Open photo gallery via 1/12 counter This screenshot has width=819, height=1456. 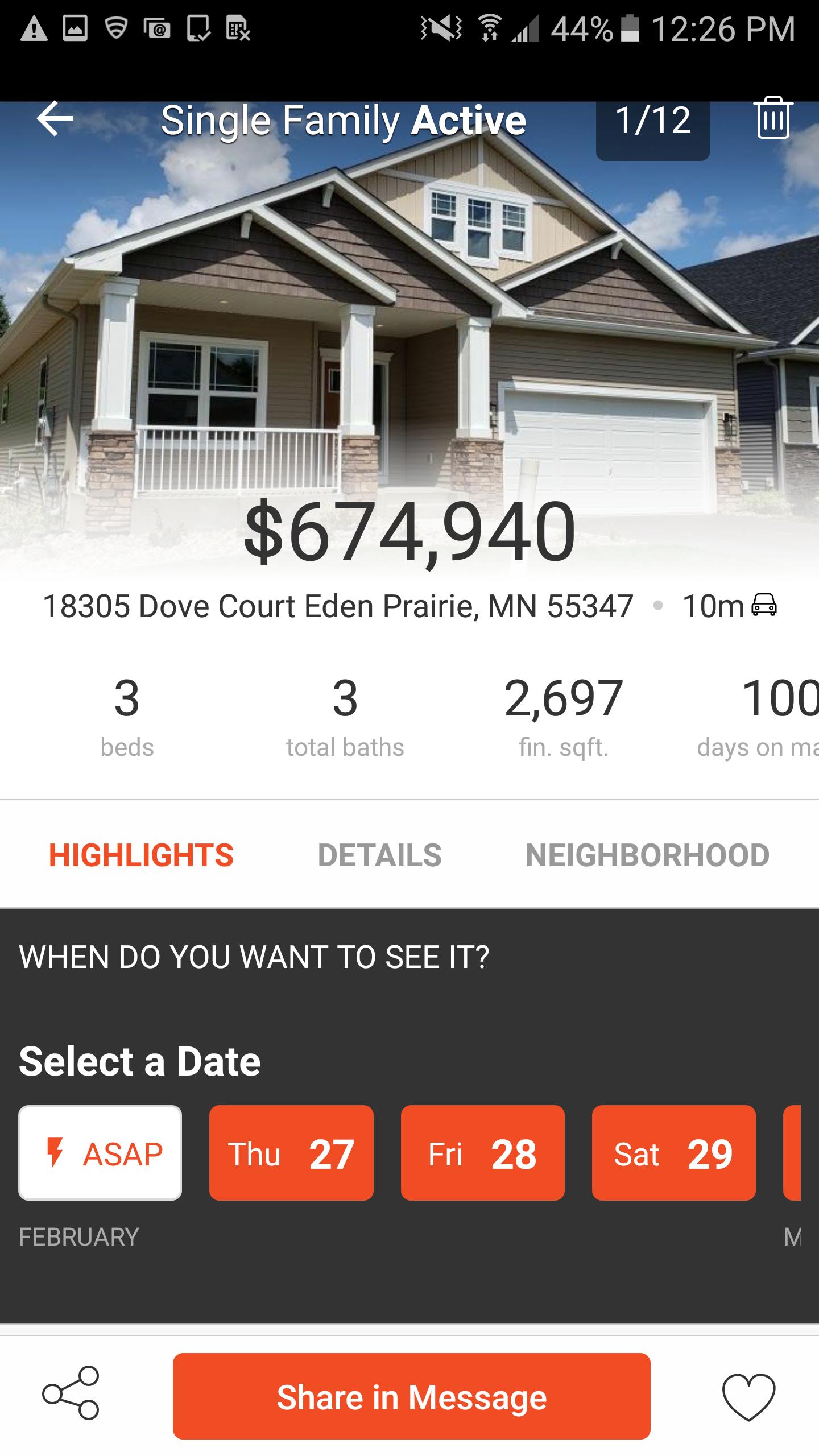coord(652,121)
